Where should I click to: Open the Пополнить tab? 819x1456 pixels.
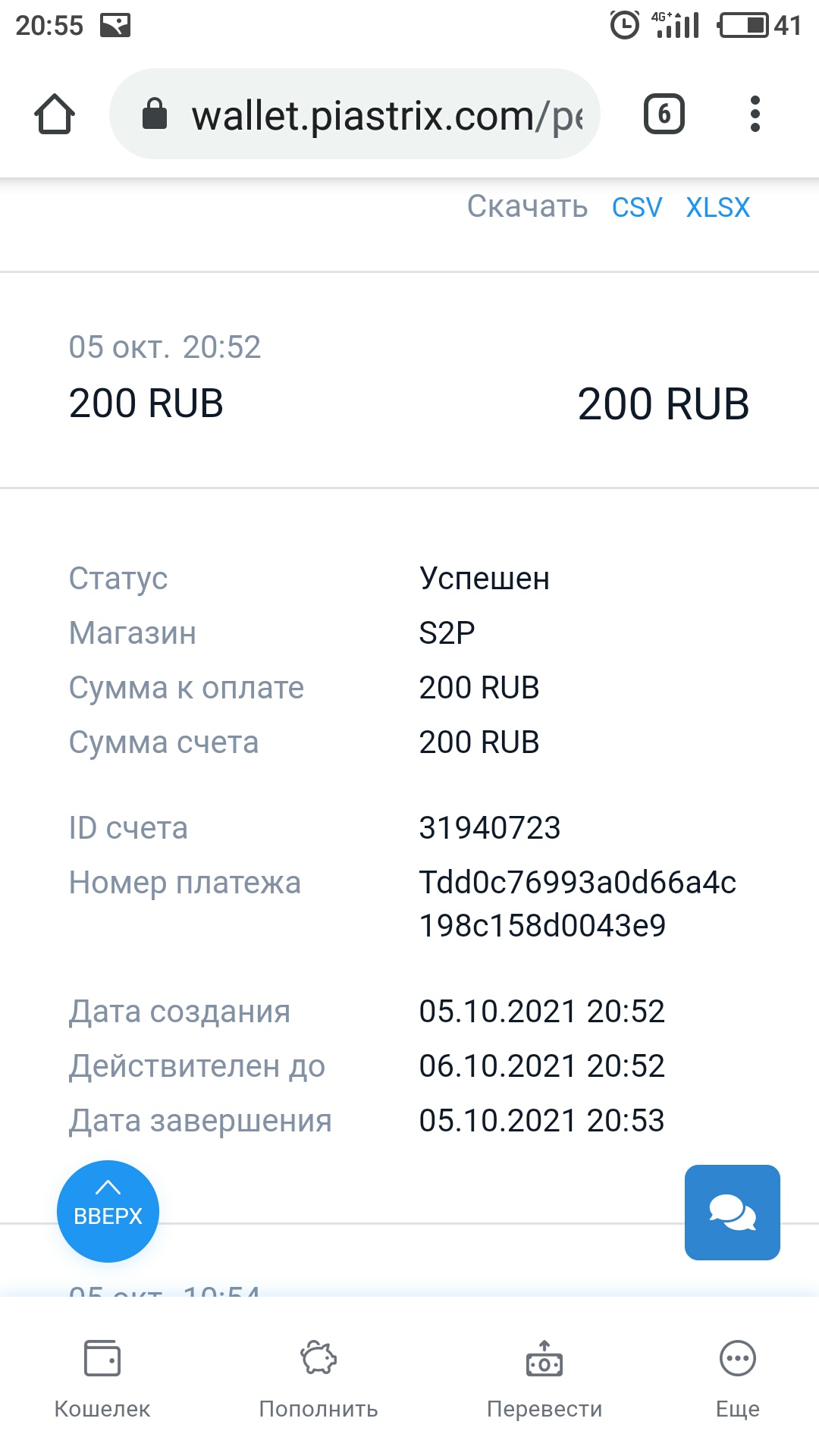pos(318,1378)
